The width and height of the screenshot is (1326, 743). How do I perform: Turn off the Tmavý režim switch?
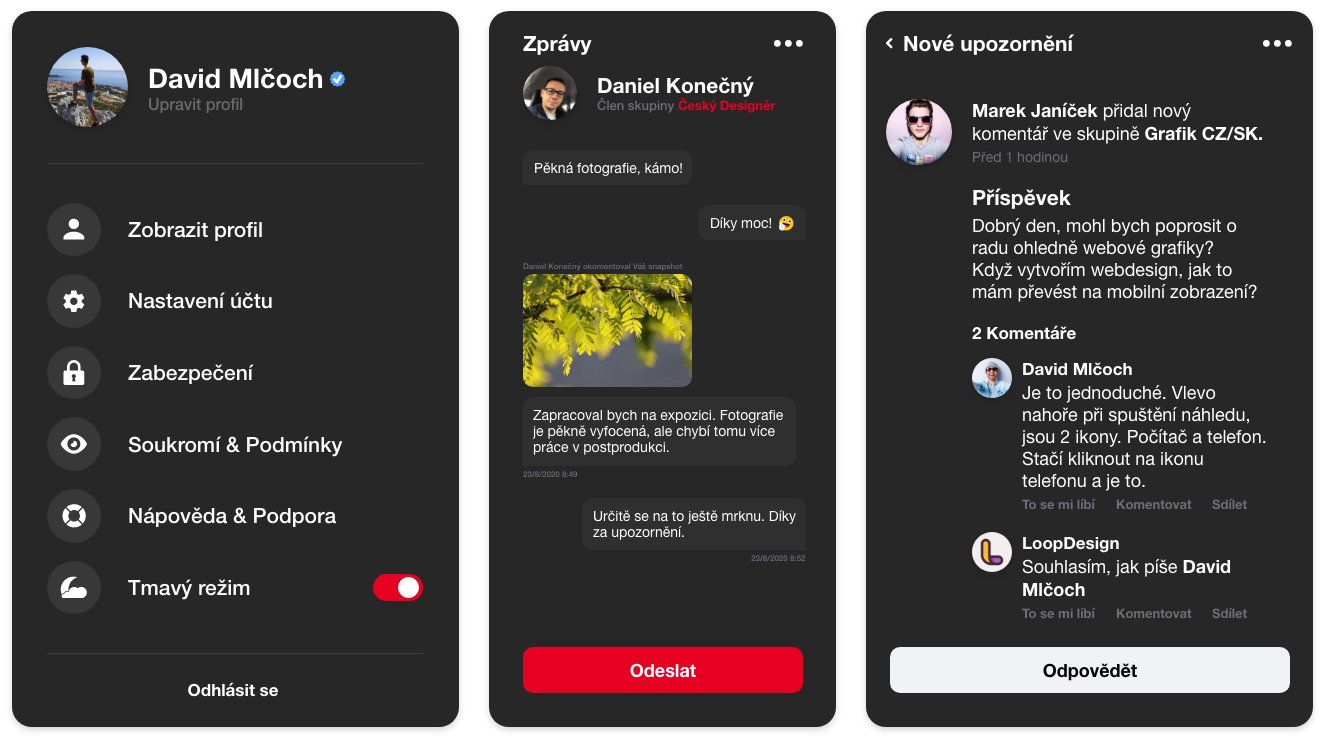[398, 588]
